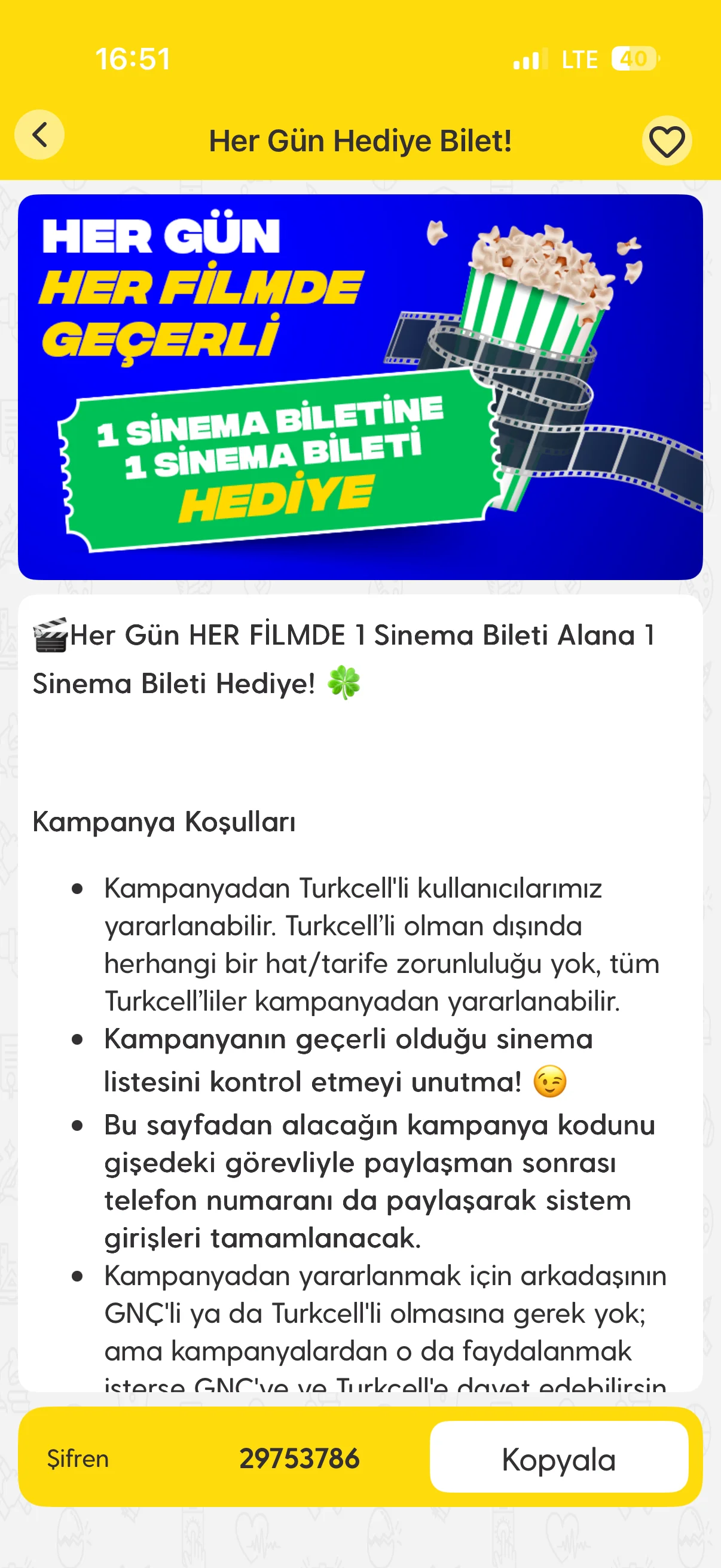This screenshot has height=1568, width=721.
Task: Add this campaign to favorites with the heart
Action: pos(667,141)
